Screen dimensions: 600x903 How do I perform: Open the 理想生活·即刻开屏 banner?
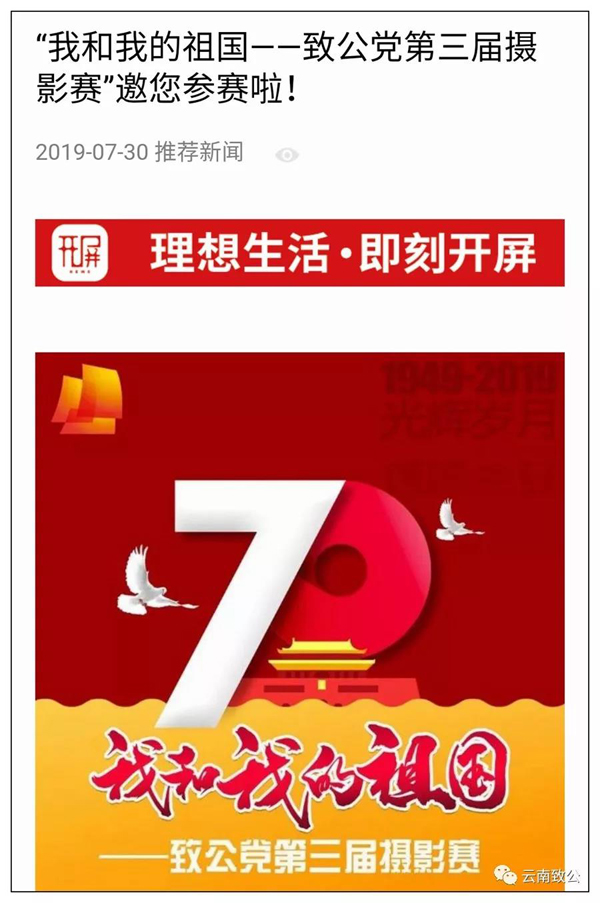pyautogui.click(x=300, y=253)
